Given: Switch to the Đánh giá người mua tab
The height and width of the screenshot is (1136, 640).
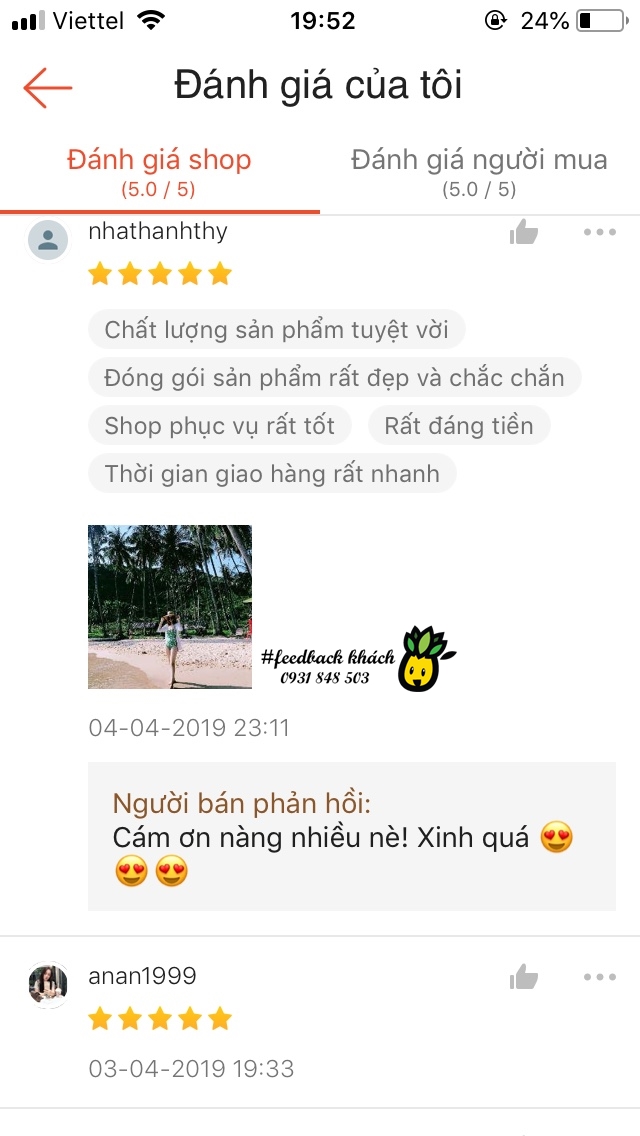Looking at the screenshot, I should (x=479, y=172).
